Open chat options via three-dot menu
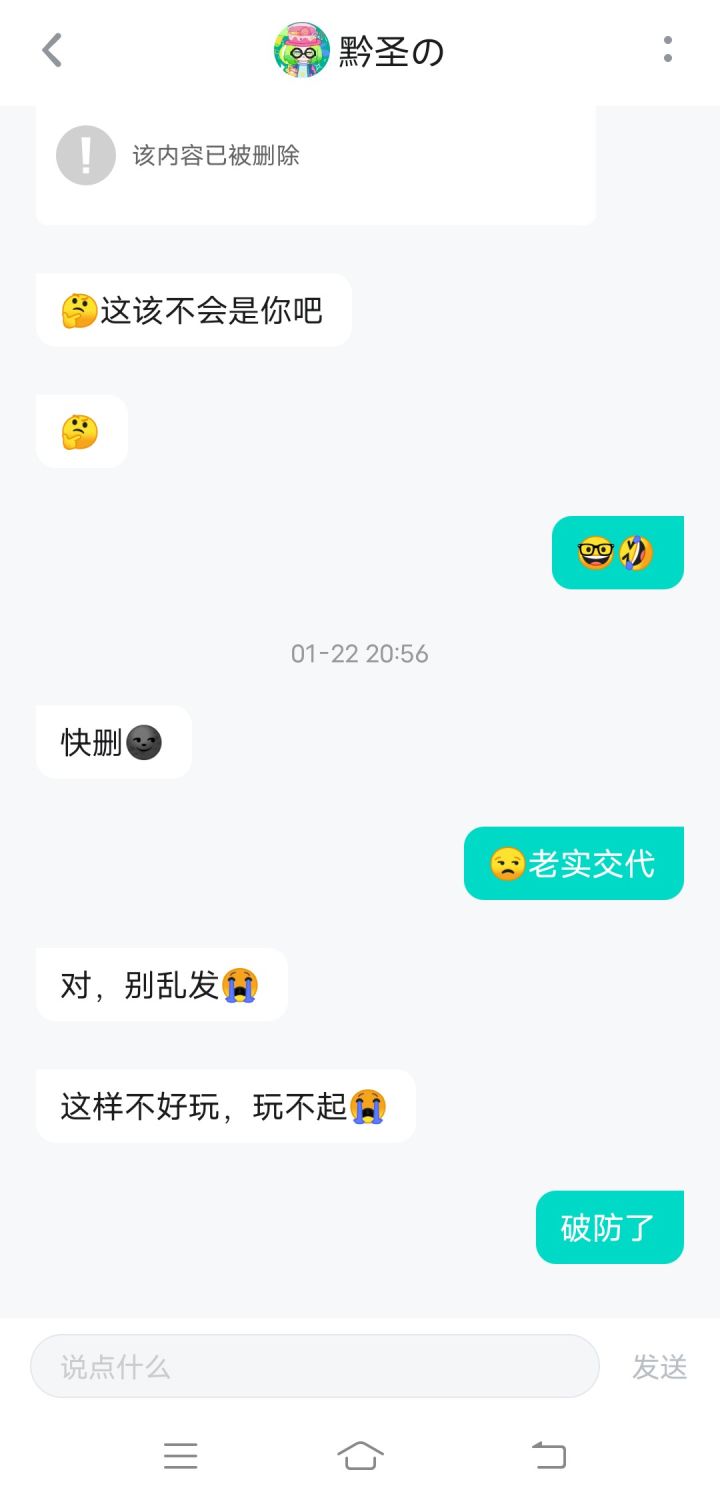 coord(668,50)
